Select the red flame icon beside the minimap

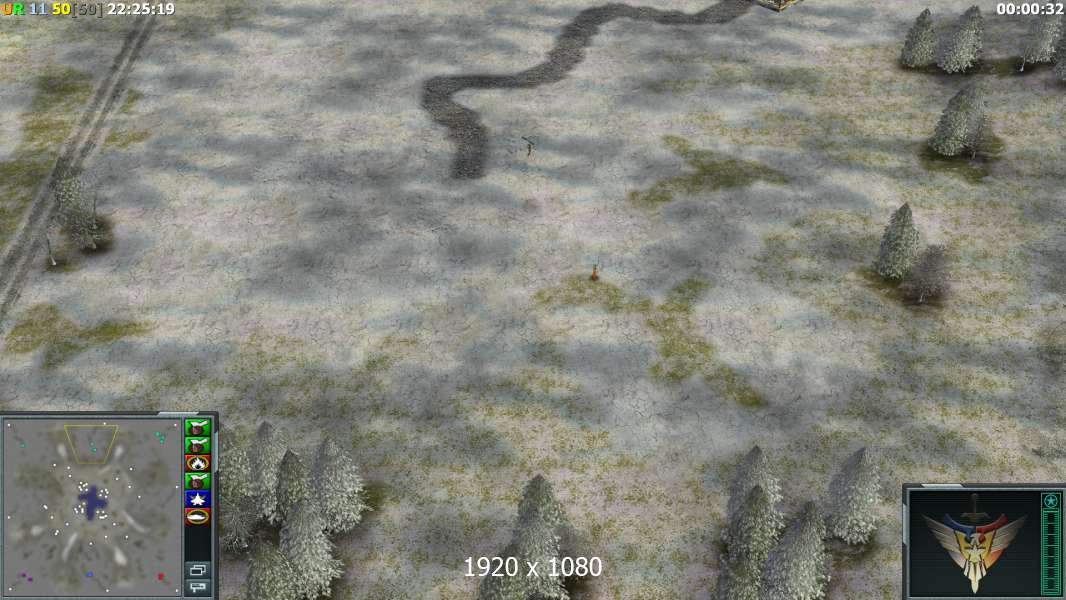point(198,463)
